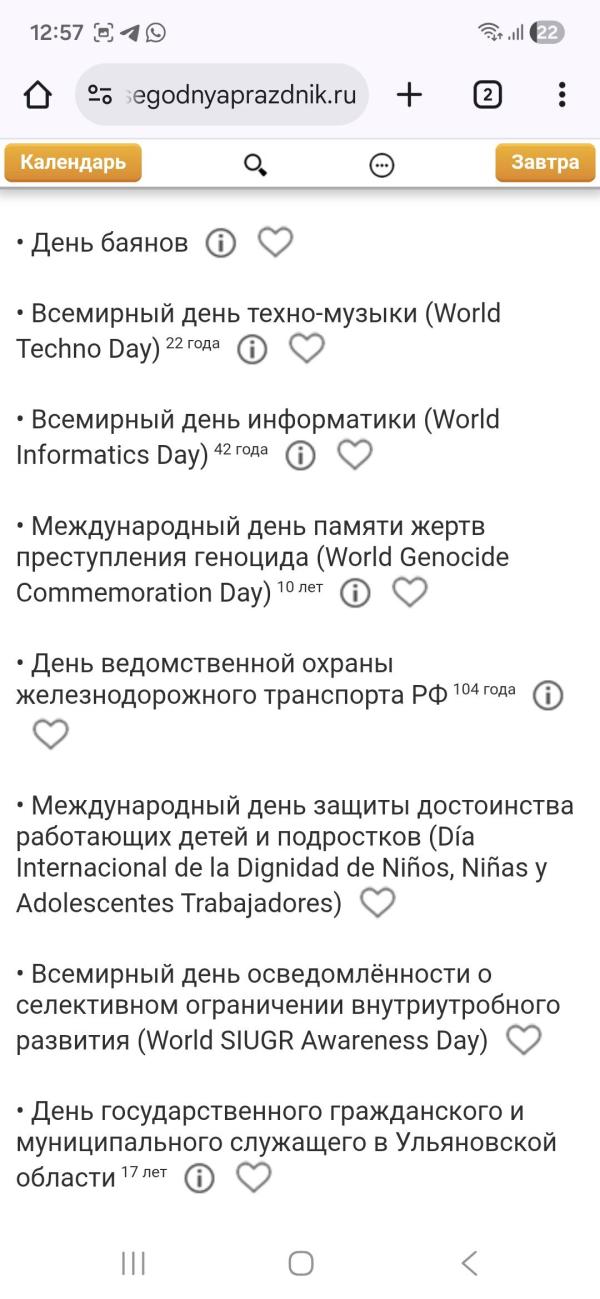This screenshot has height=1299, width=600.
Task: Tap the address bar
Action: (222, 95)
